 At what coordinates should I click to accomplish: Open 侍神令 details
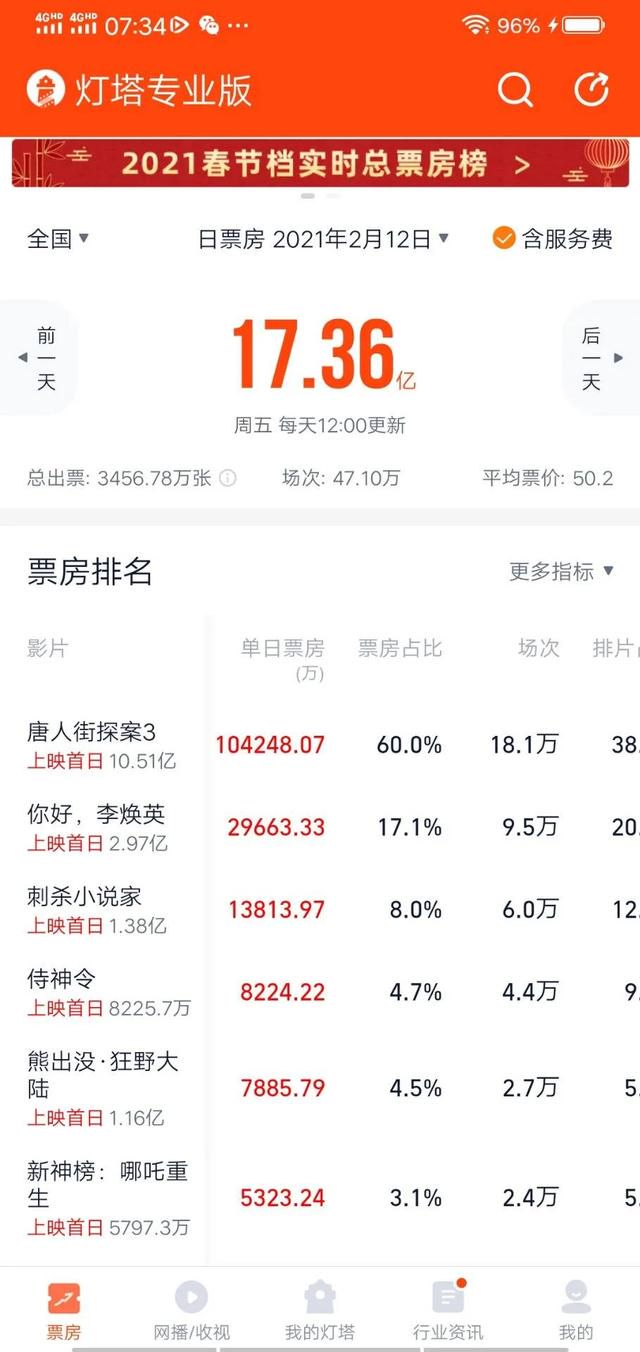pos(320,992)
